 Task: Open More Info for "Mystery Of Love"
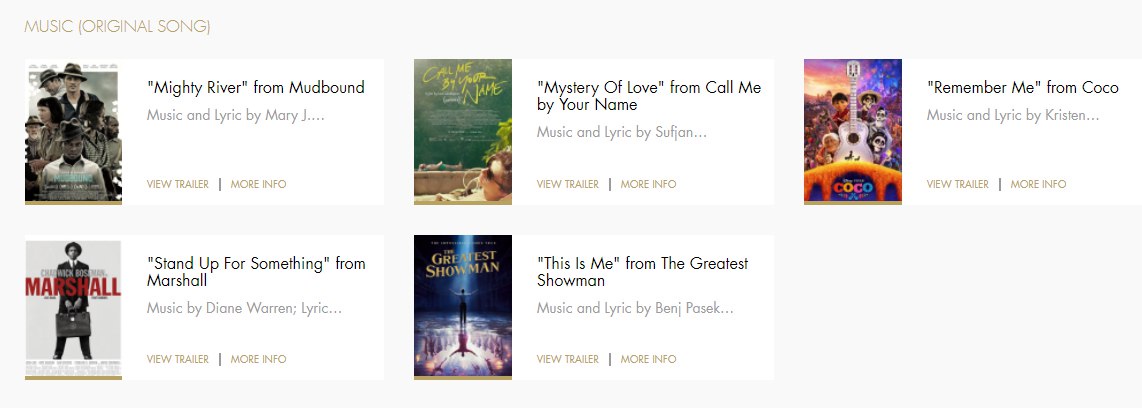click(x=648, y=184)
